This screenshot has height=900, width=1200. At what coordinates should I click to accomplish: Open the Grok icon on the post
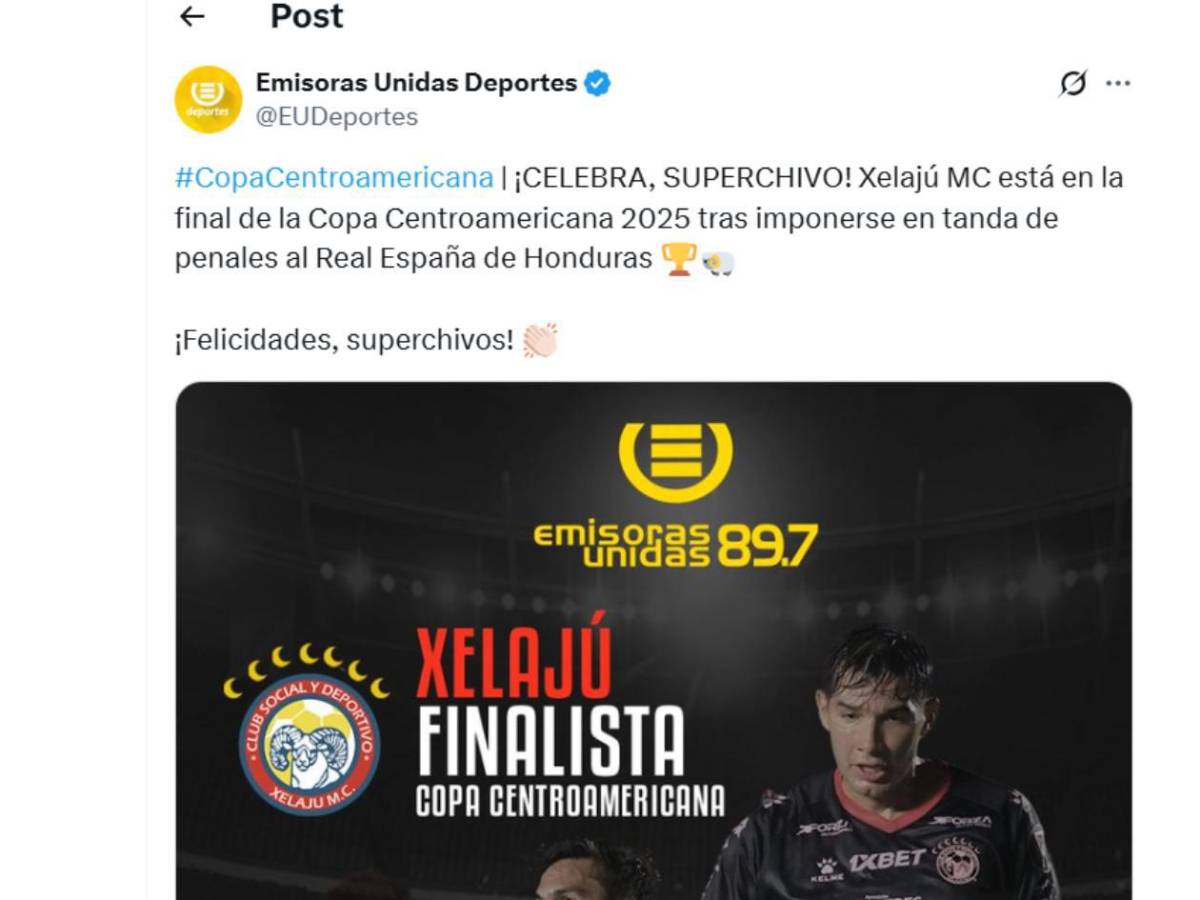(x=1072, y=84)
